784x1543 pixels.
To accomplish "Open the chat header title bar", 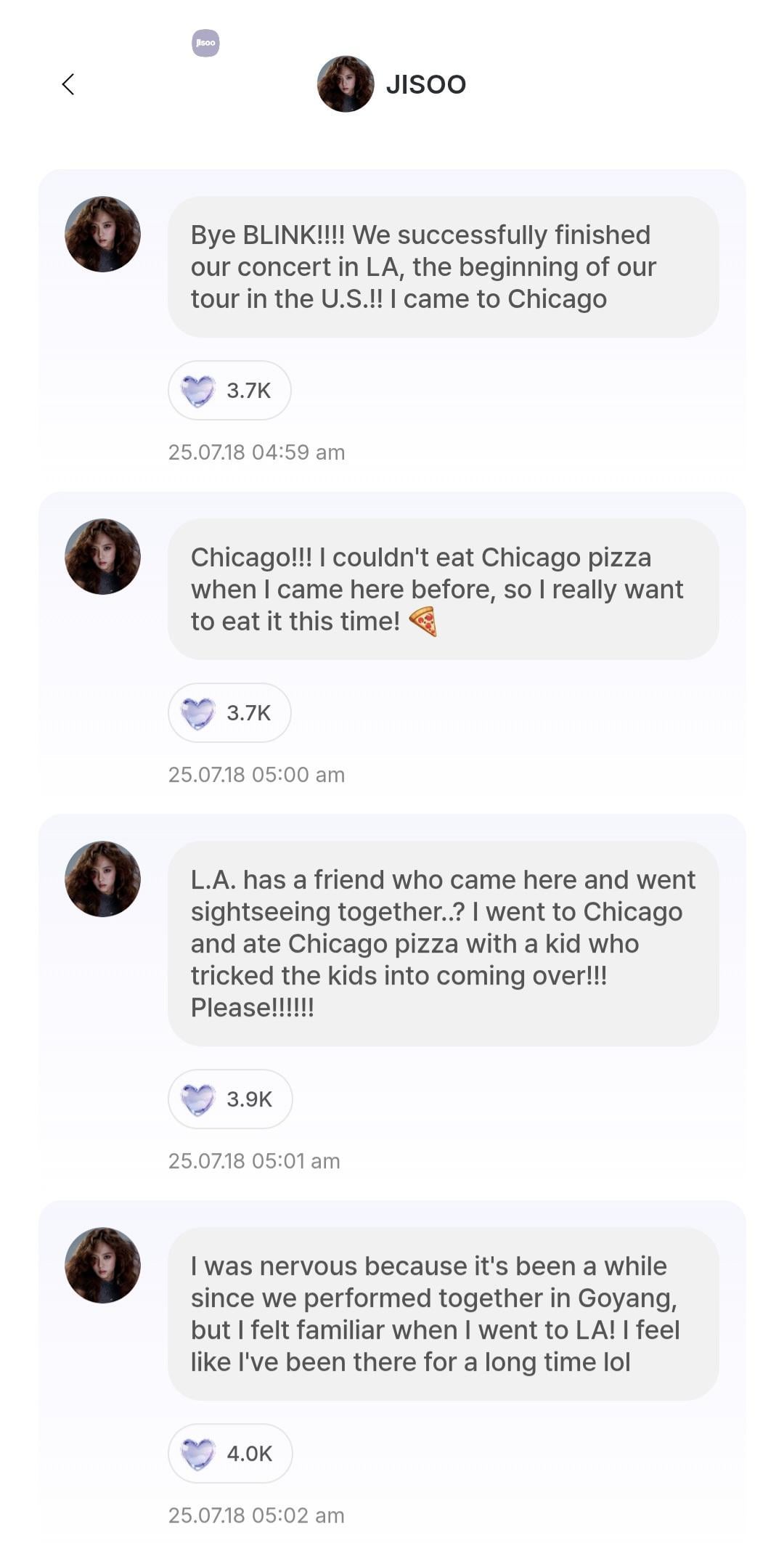I will pyautogui.click(x=392, y=84).
